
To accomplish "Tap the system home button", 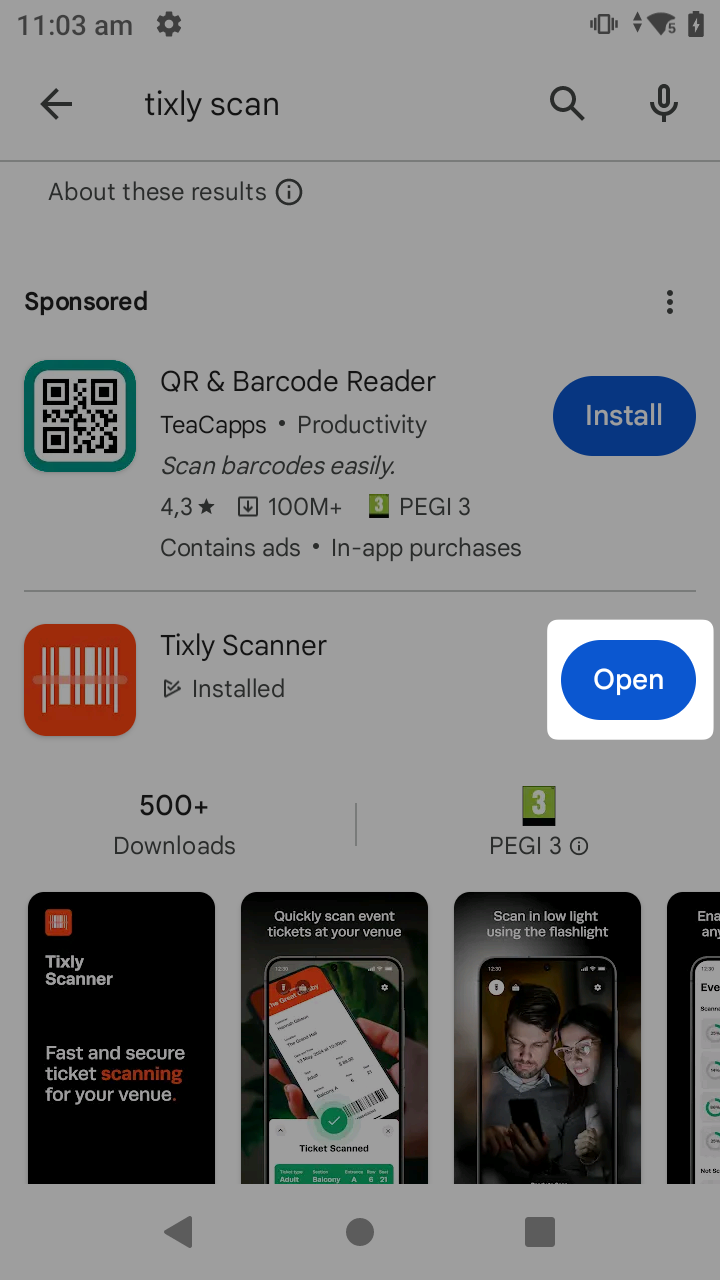I will [x=360, y=1232].
